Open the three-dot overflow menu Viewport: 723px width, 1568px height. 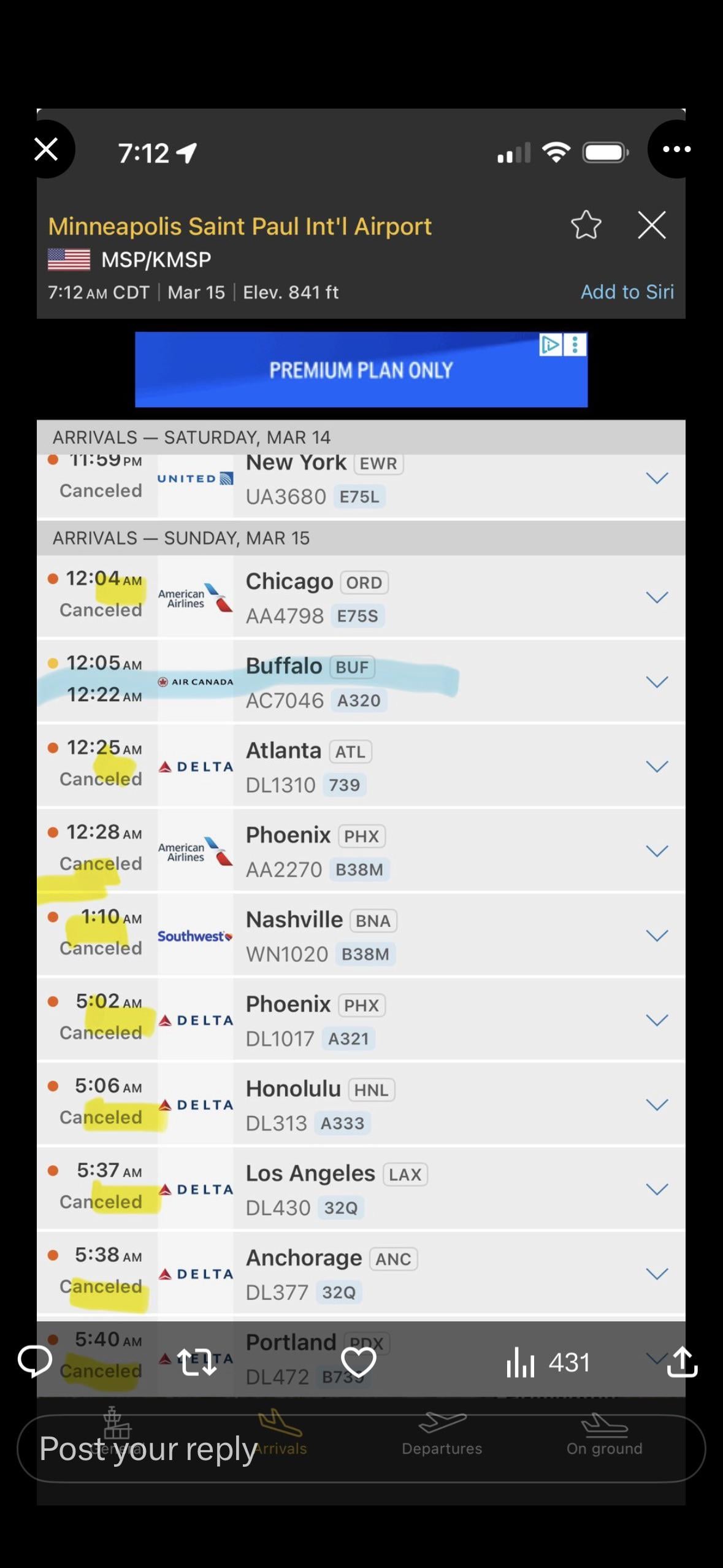click(x=676, y=149)
